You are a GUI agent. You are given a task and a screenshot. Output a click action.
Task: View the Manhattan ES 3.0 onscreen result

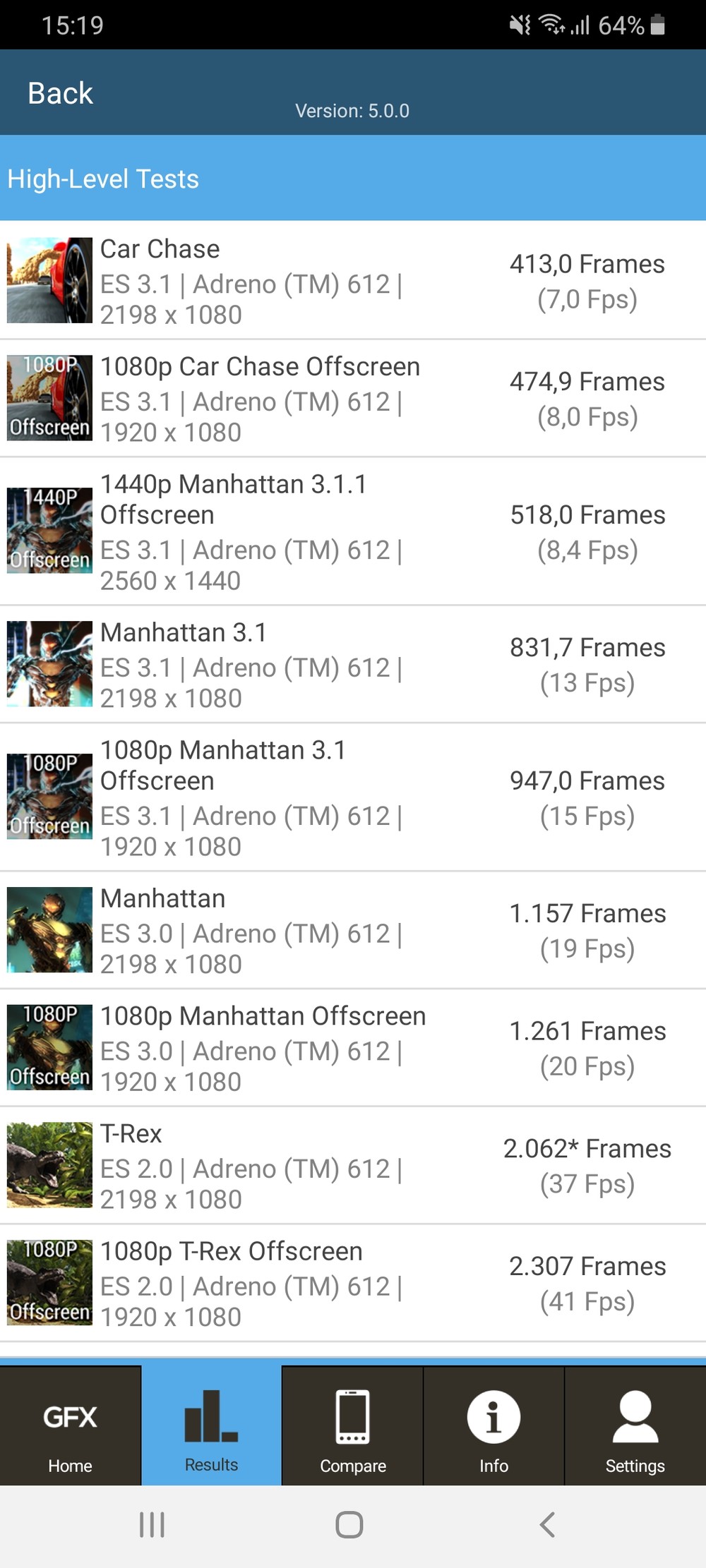(x=353, y=930)
